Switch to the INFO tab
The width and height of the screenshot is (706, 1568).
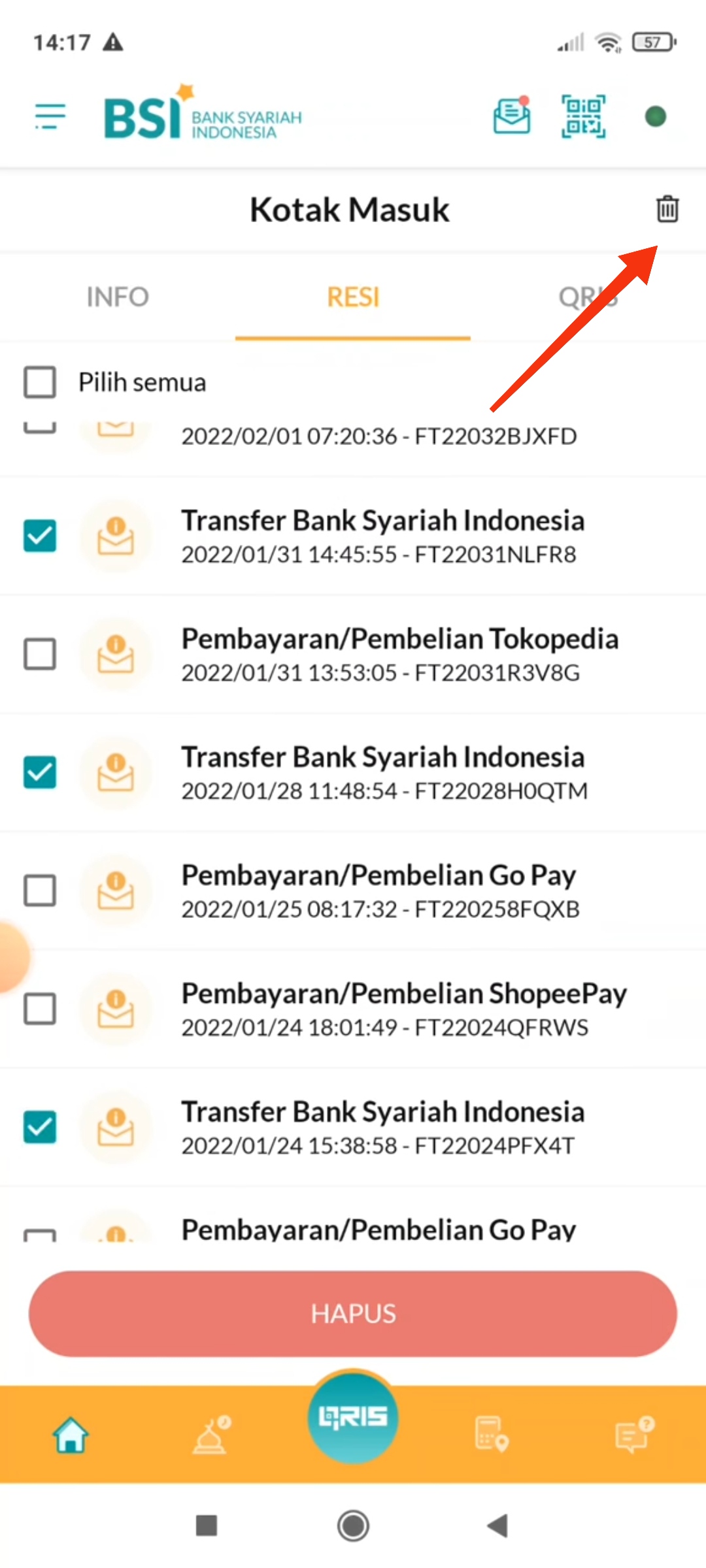tap(117, 297)
